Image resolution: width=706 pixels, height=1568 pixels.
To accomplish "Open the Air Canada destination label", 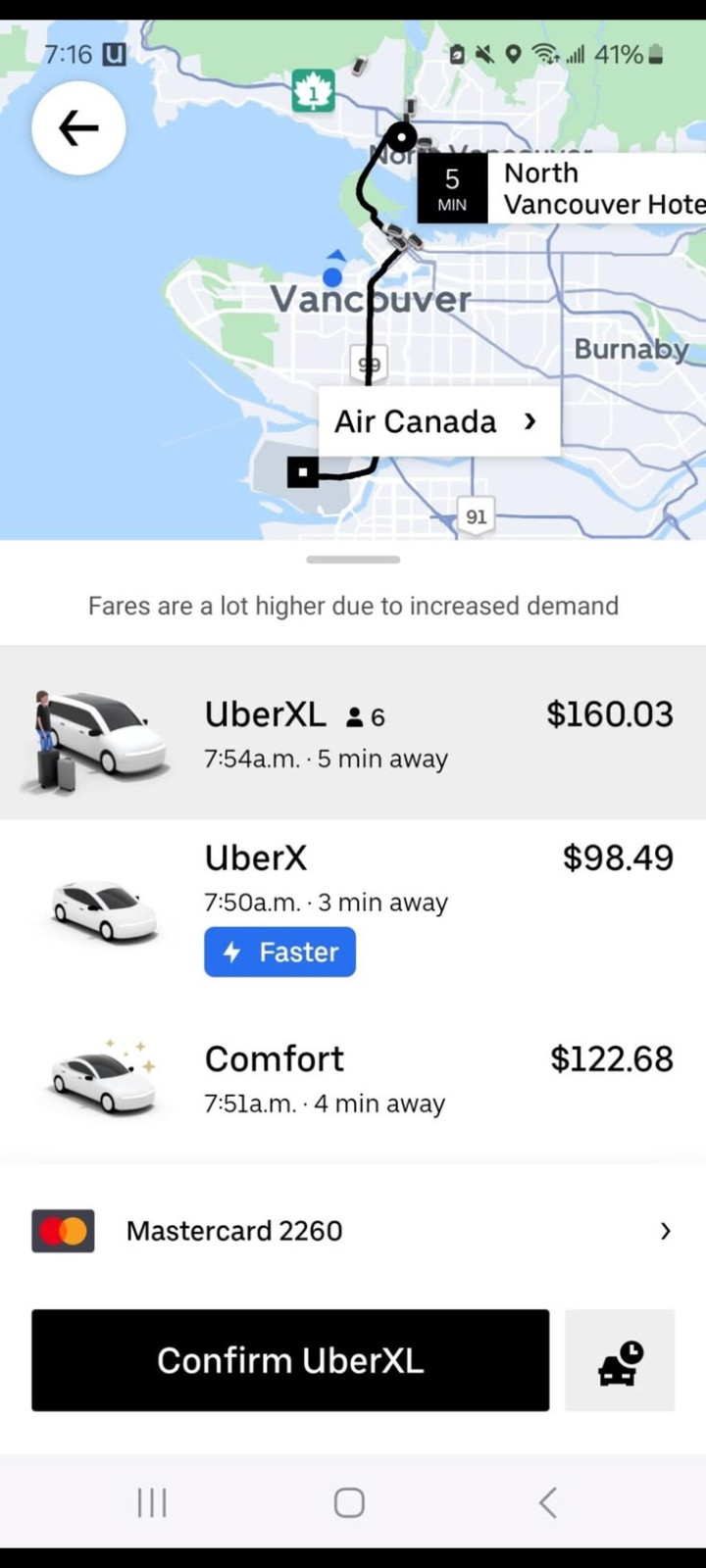I will click(x=439, y=421).
